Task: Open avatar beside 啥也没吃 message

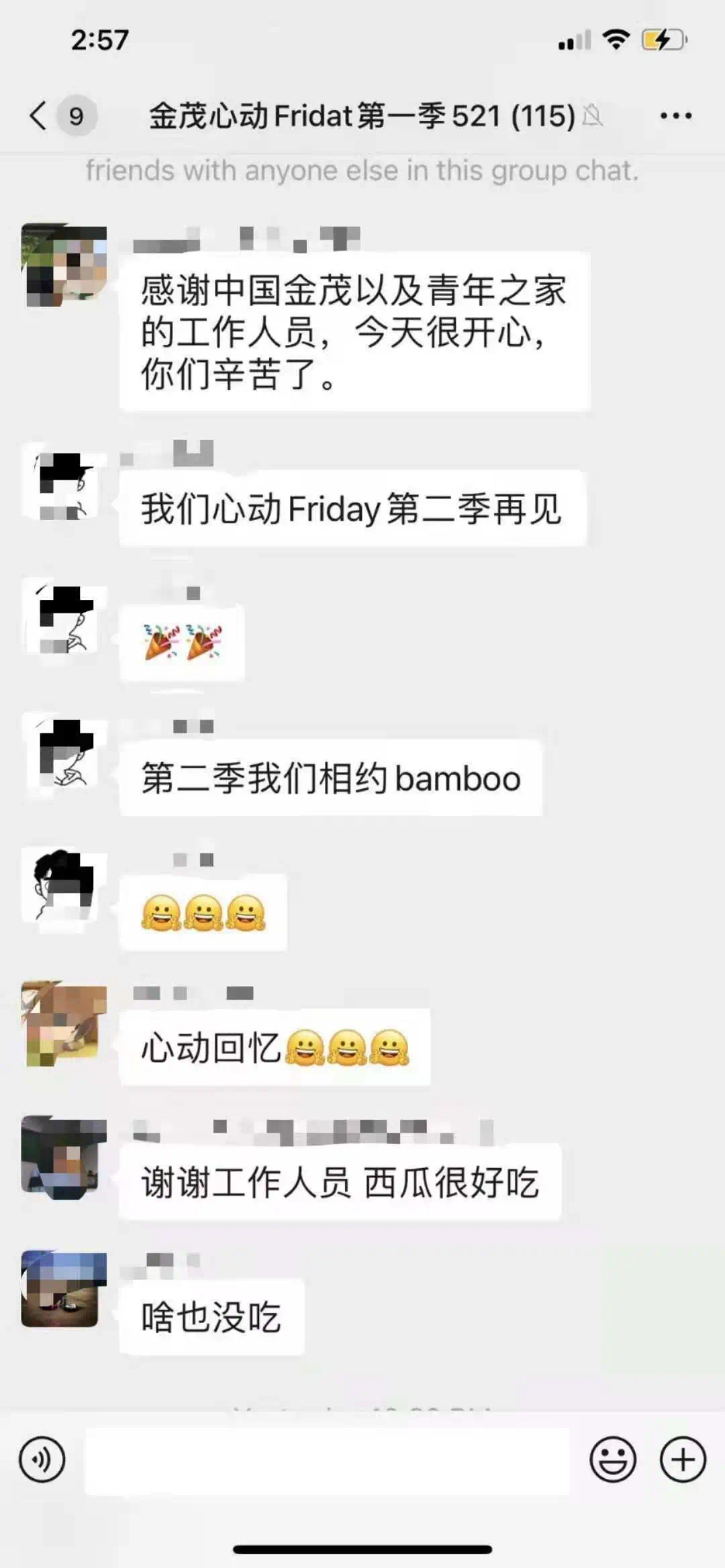Action: pyautogui.click(x=64, y=1289)
